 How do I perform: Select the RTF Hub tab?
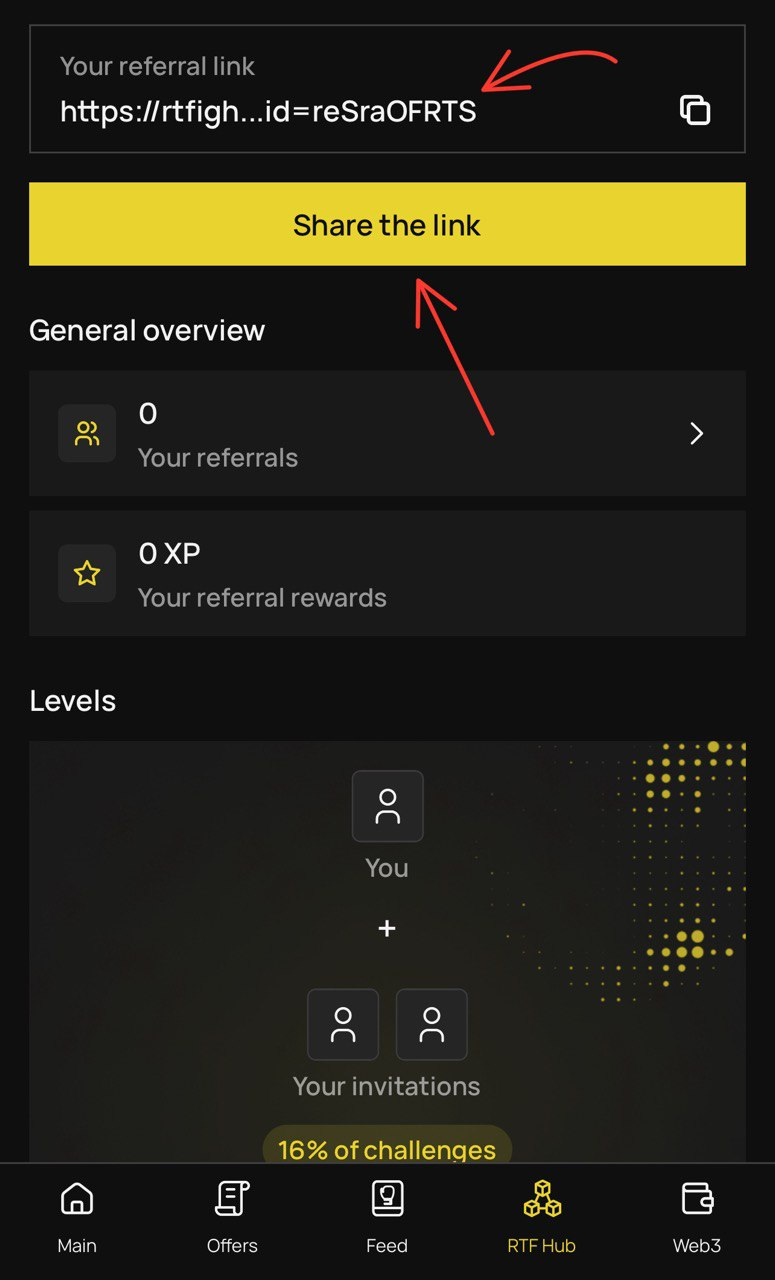(542, 1217)
